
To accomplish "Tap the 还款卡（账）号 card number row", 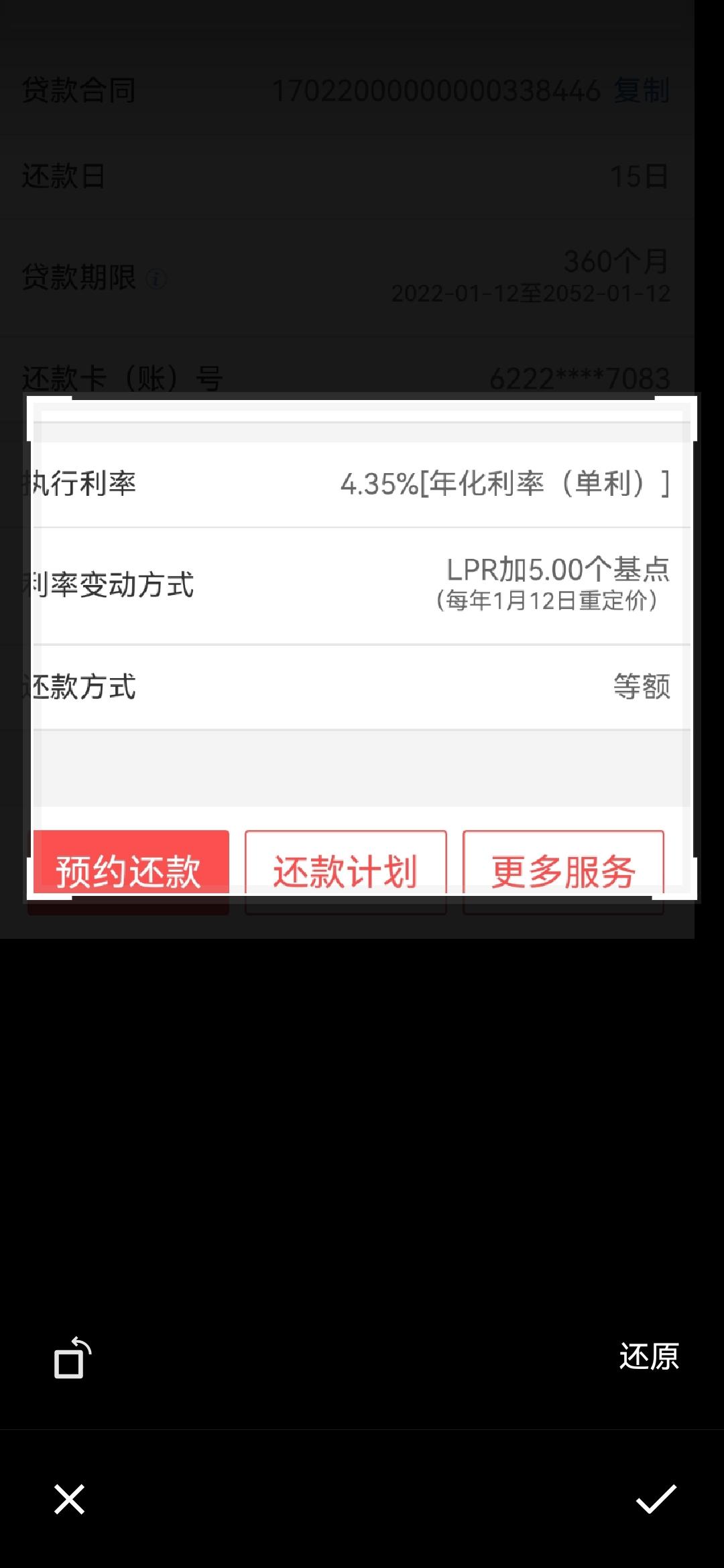I will [362, 378].
